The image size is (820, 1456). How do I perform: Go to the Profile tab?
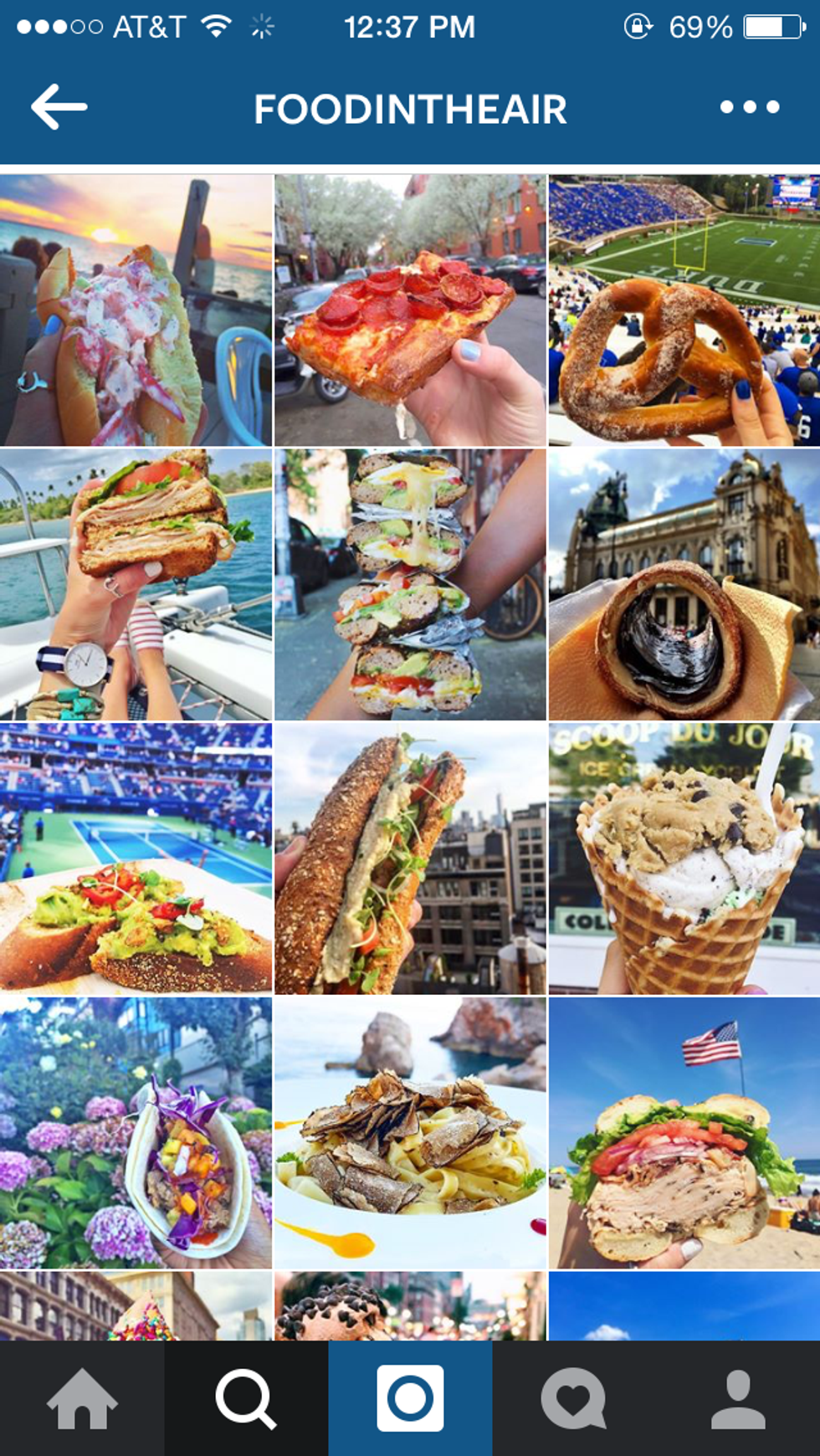[x=738, y=1398]
